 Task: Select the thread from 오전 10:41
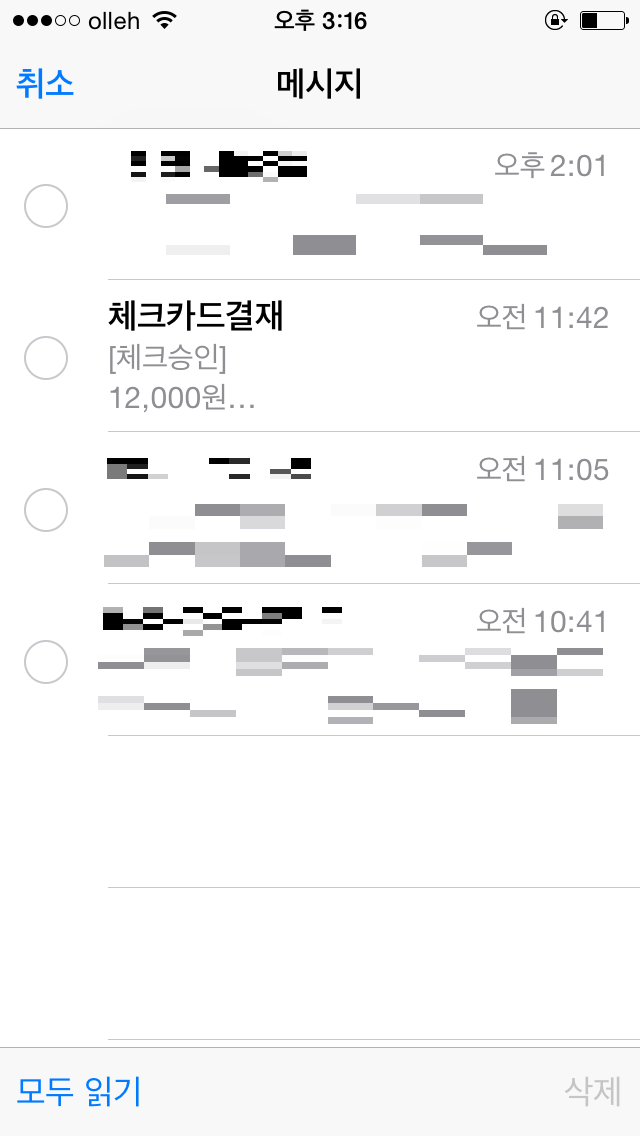tap(320, 660)
